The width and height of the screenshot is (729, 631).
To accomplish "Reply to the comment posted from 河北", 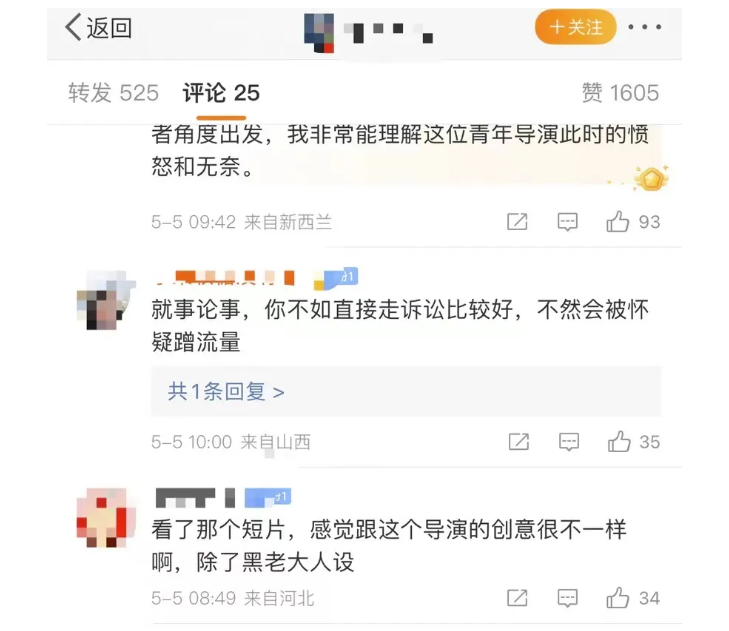I will [567, 598].
